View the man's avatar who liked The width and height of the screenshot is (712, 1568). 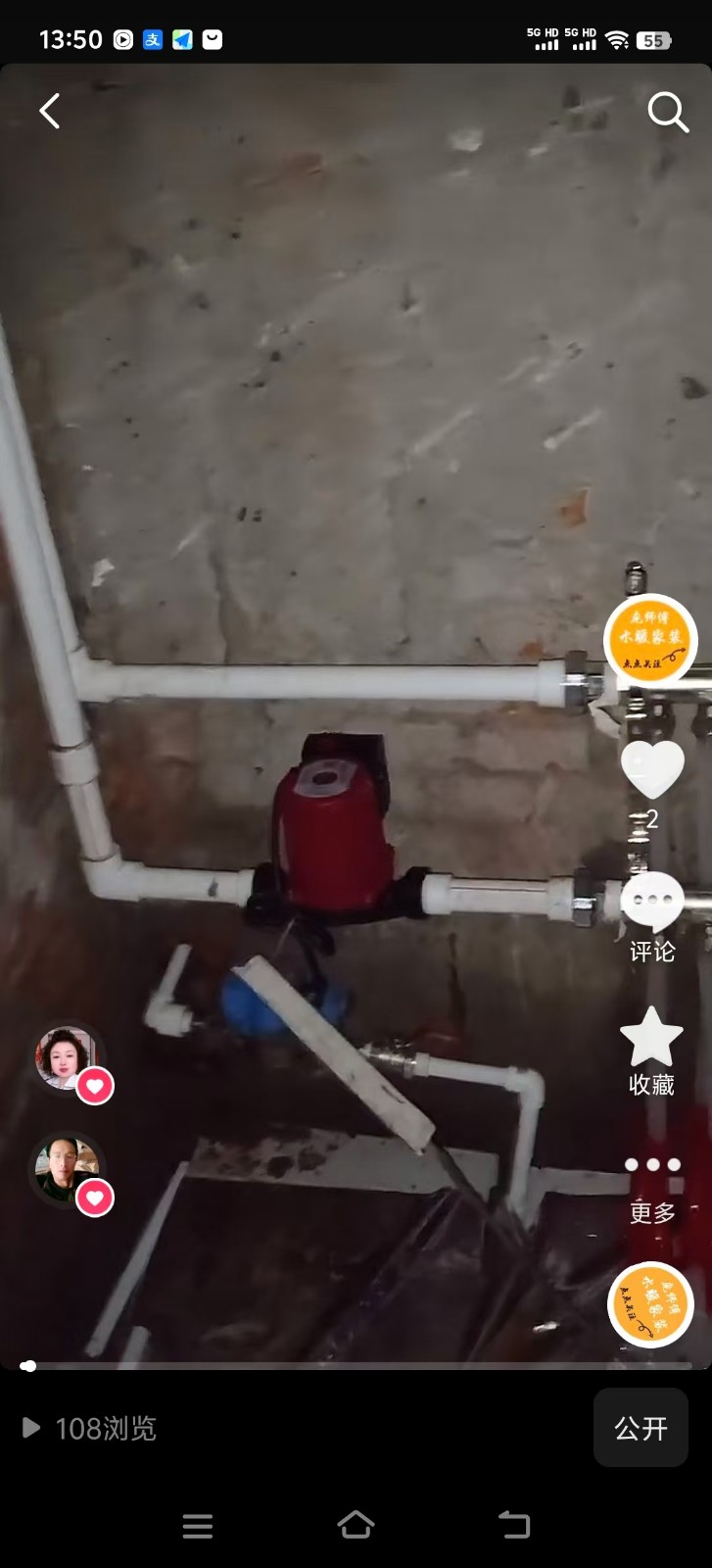point(65,1168)
